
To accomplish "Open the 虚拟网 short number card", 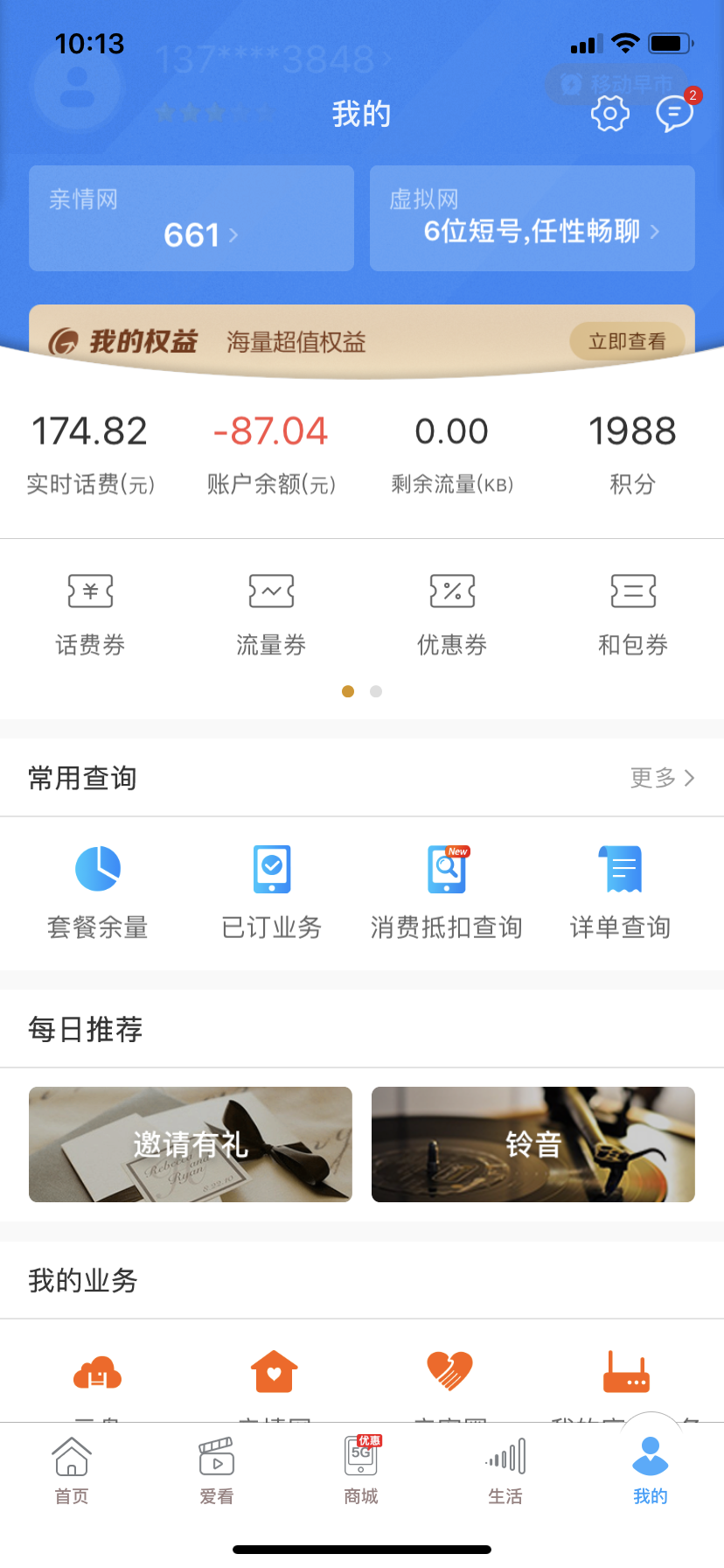I will pos(532,219).
